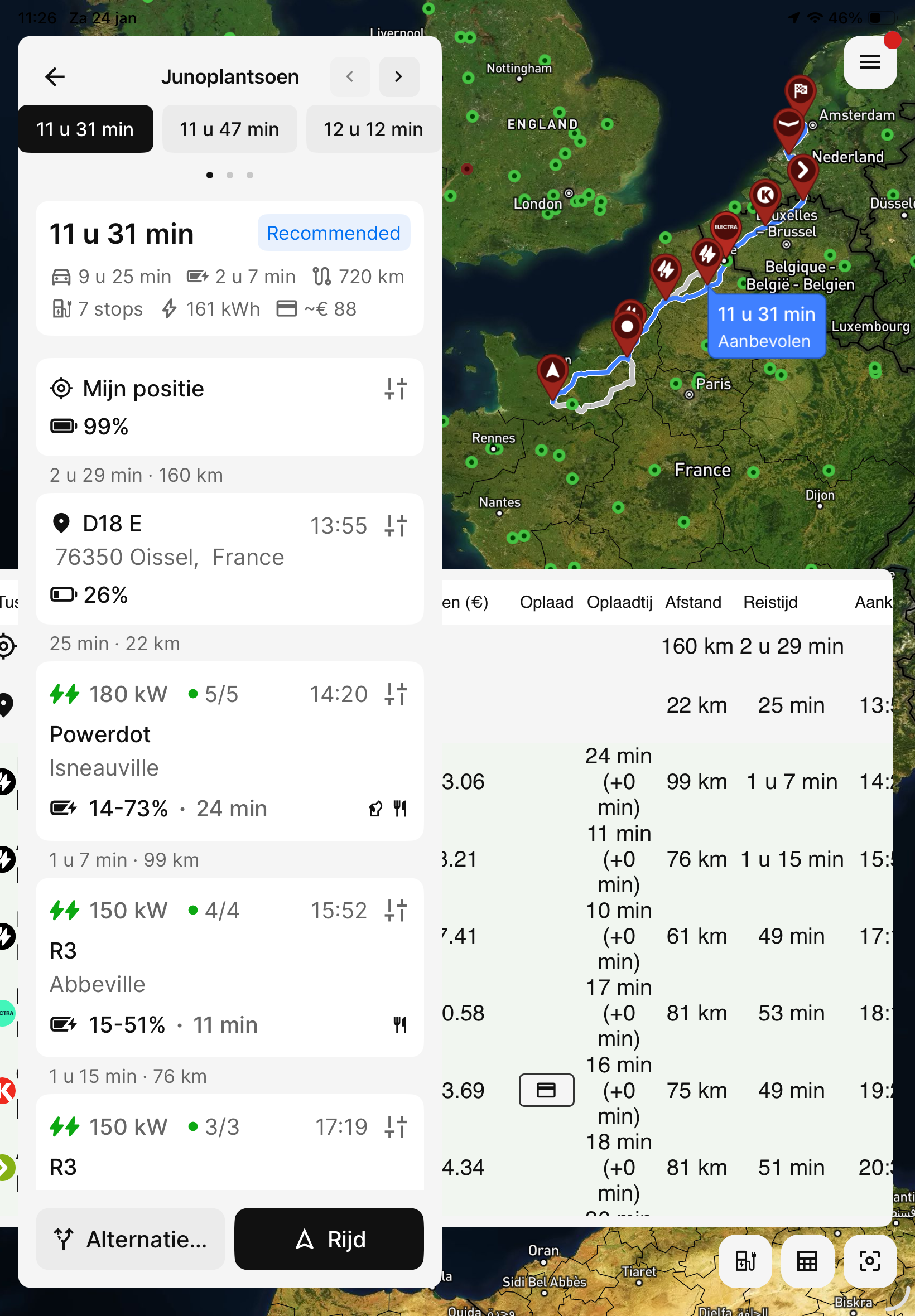The height and width of the screenshot is (1316, 915).
Task: Open the R3 Abbeville charger card
Action: pyautogui.click(x=229, y=967)
